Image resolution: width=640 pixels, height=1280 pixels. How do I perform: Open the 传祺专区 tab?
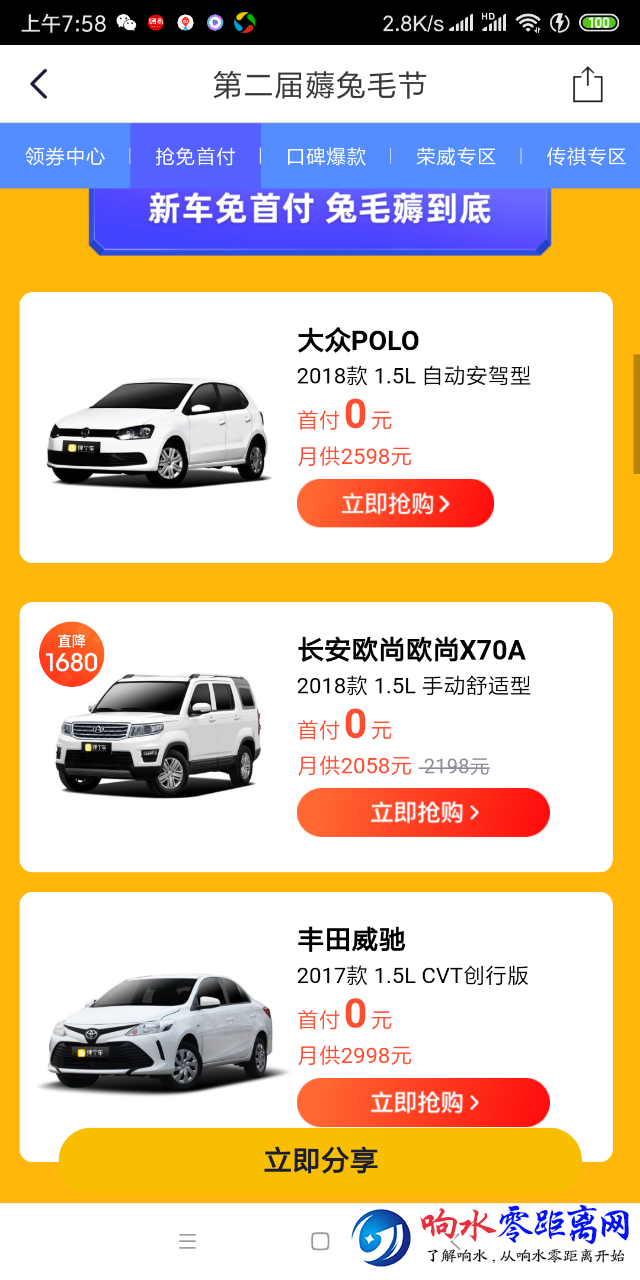(586, 156)
